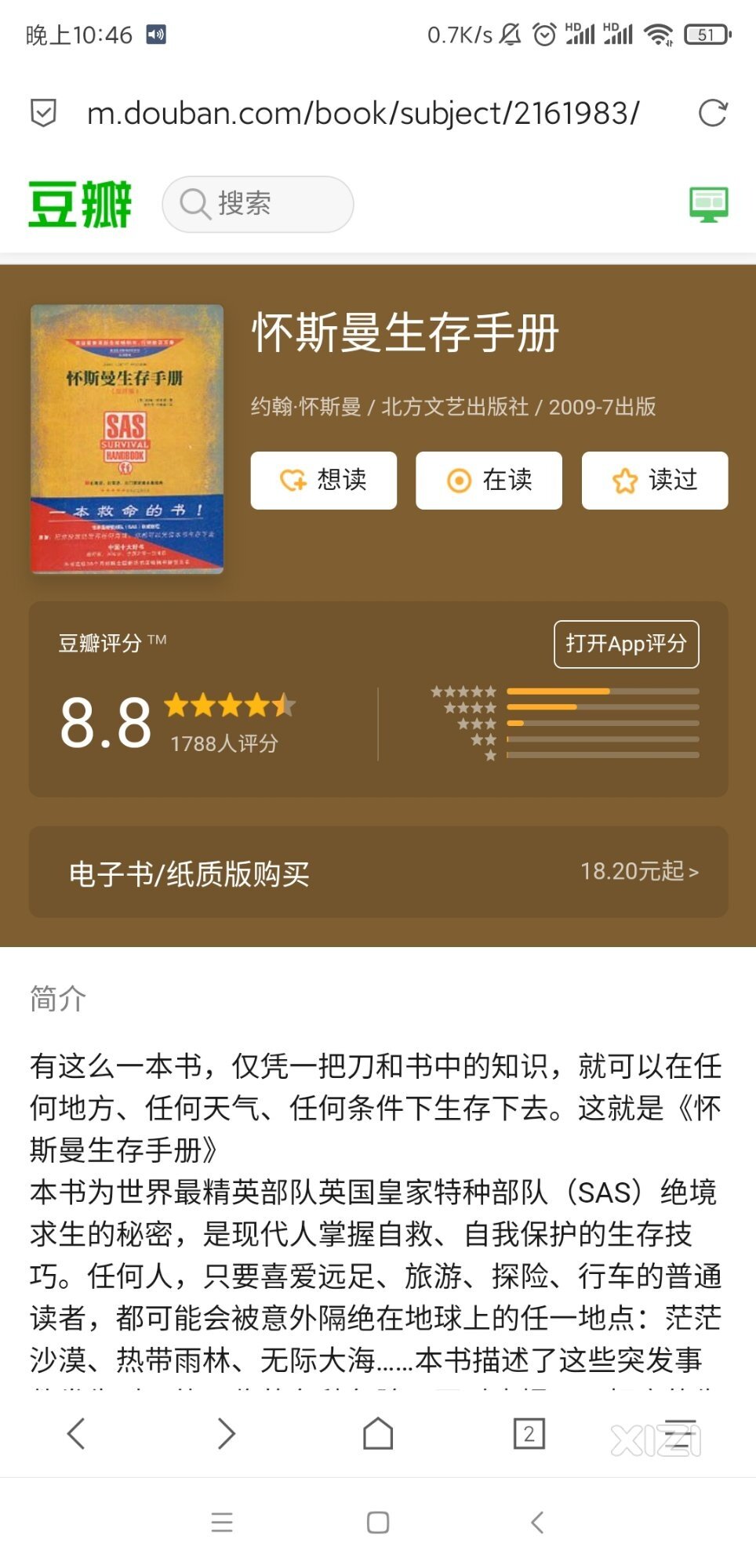Switch to the desktop version via the monitor icon
Viewport: 756px width, 1568px height.
click(708, 204)
